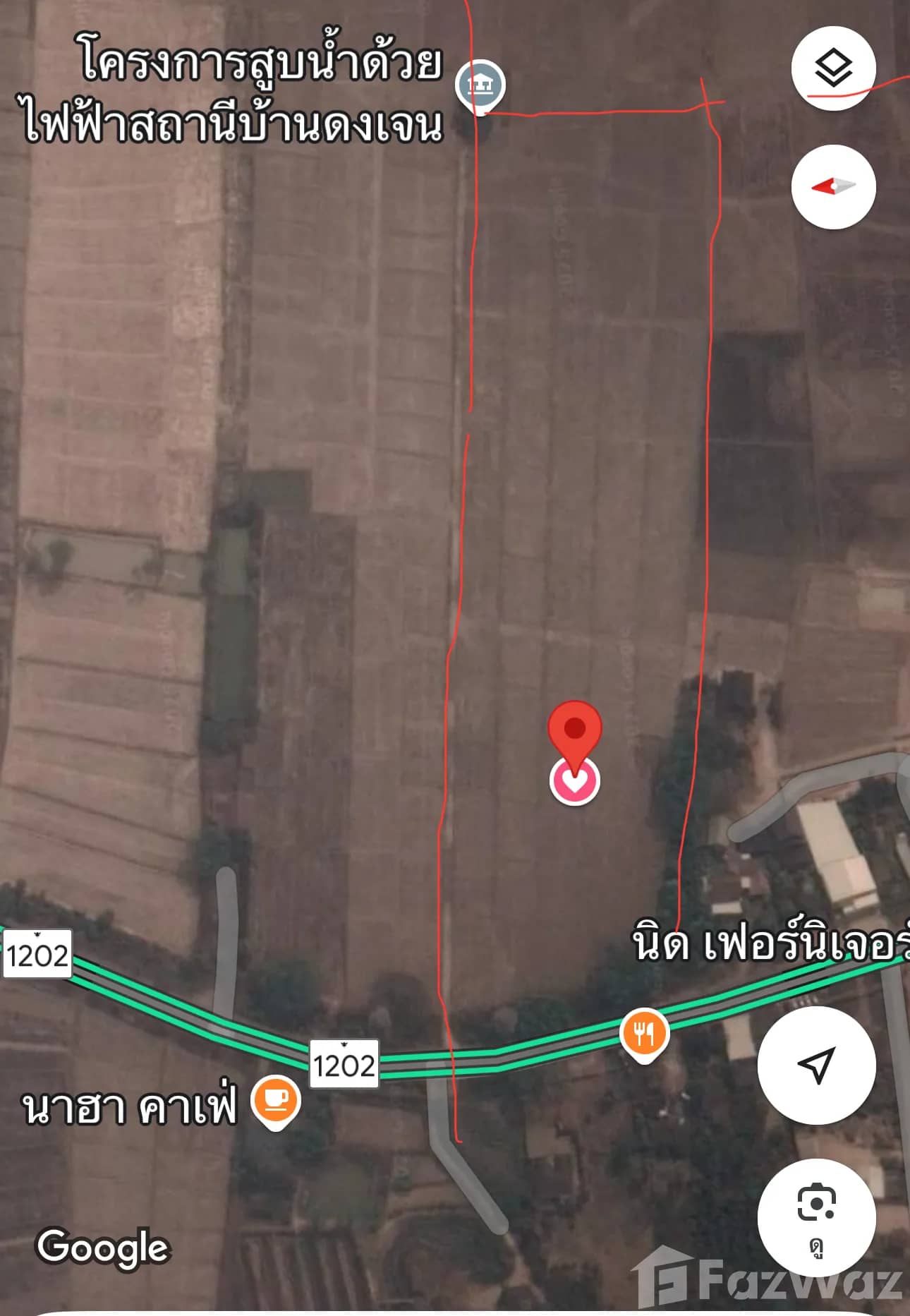Tap the compass to reset map orientation
The width and height of the screenshot is (910, 1316).
[834, 185]
